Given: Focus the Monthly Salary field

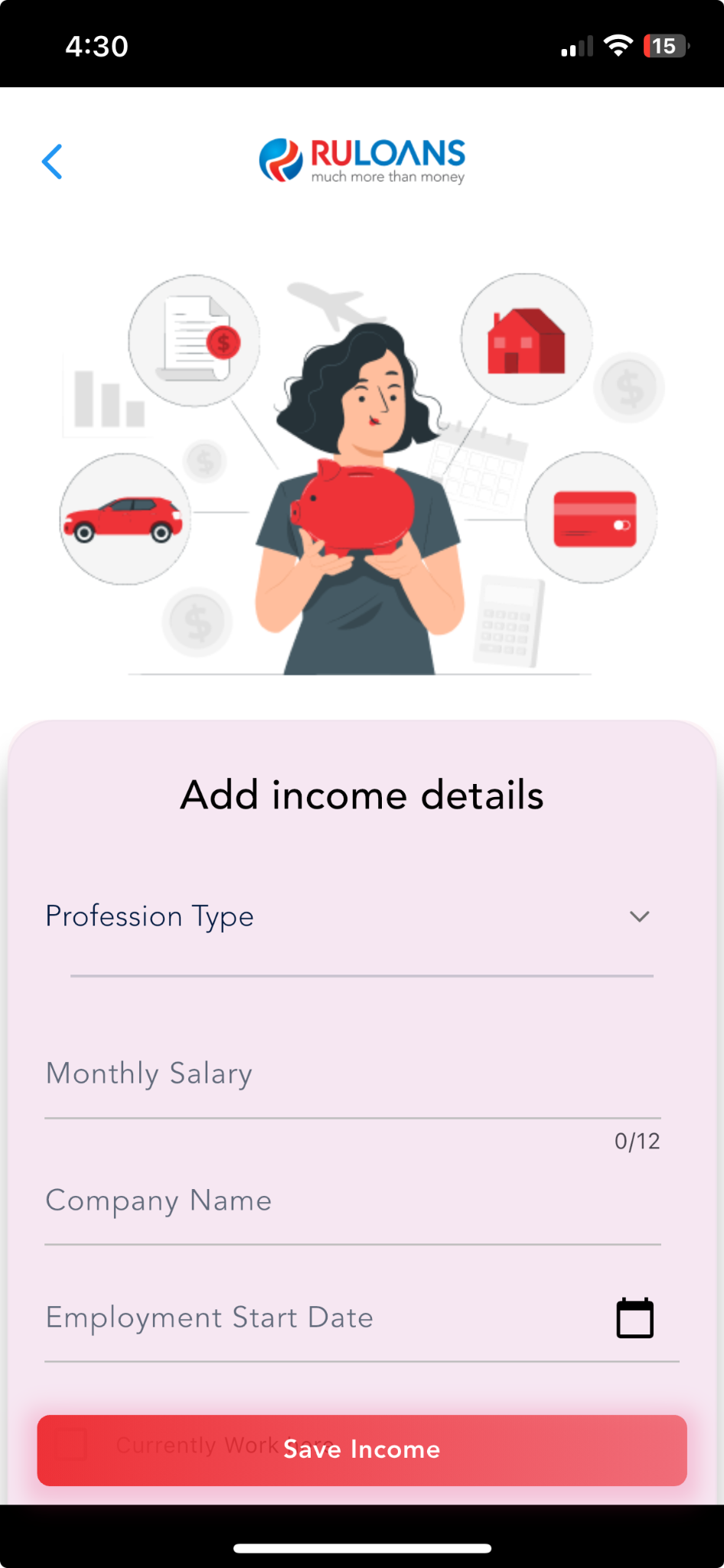Looking at the screenshot, I should (x=352, y=1074).
